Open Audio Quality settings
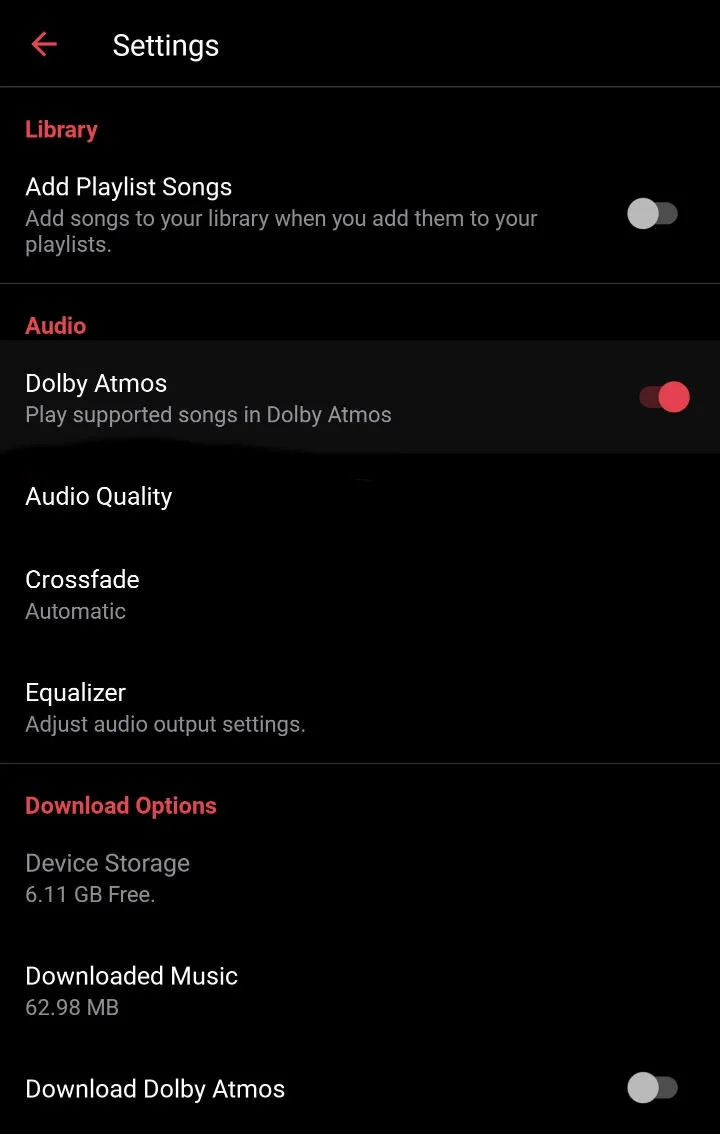Screen dimensions: 720x1134 (99, 497)
